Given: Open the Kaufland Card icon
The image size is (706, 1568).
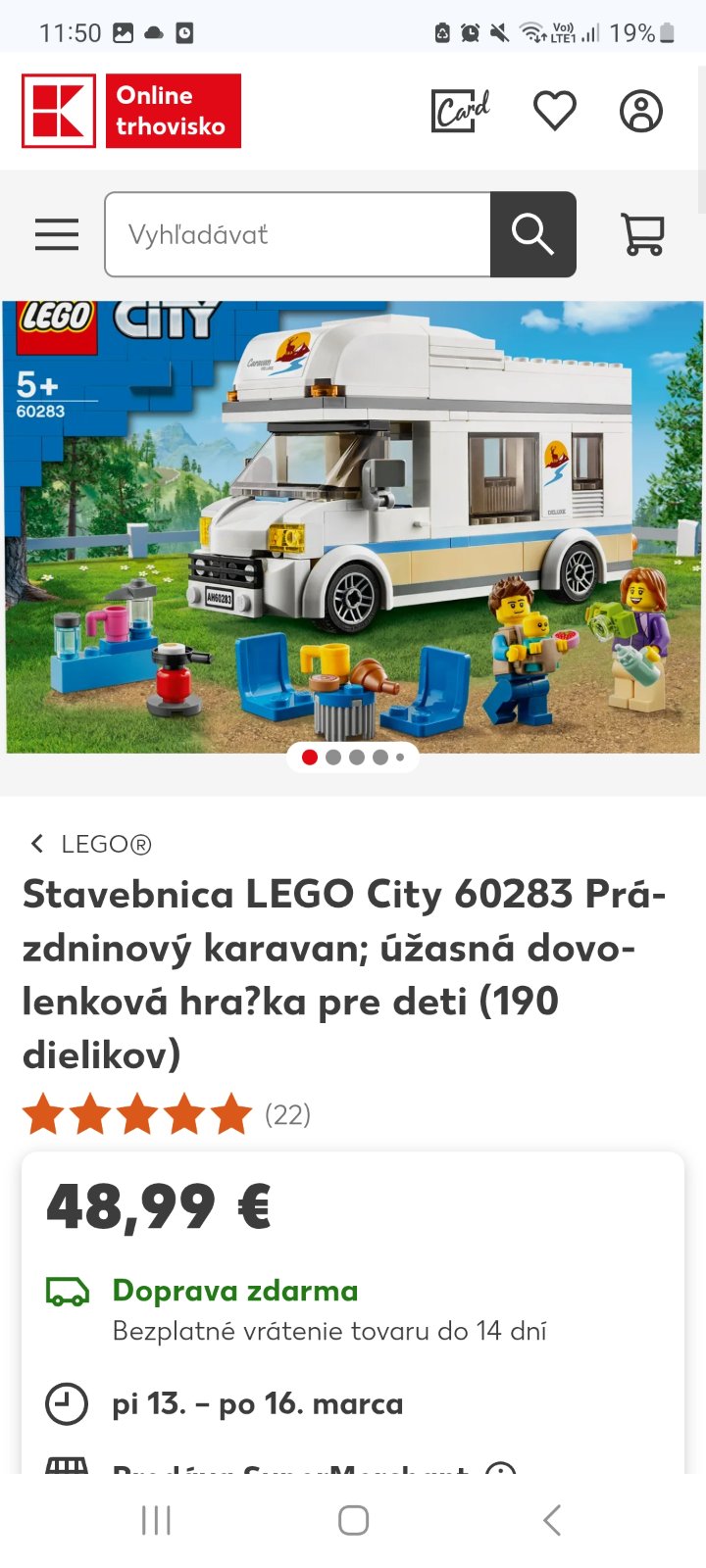Looking at the screenshot, I should [460, 111].
